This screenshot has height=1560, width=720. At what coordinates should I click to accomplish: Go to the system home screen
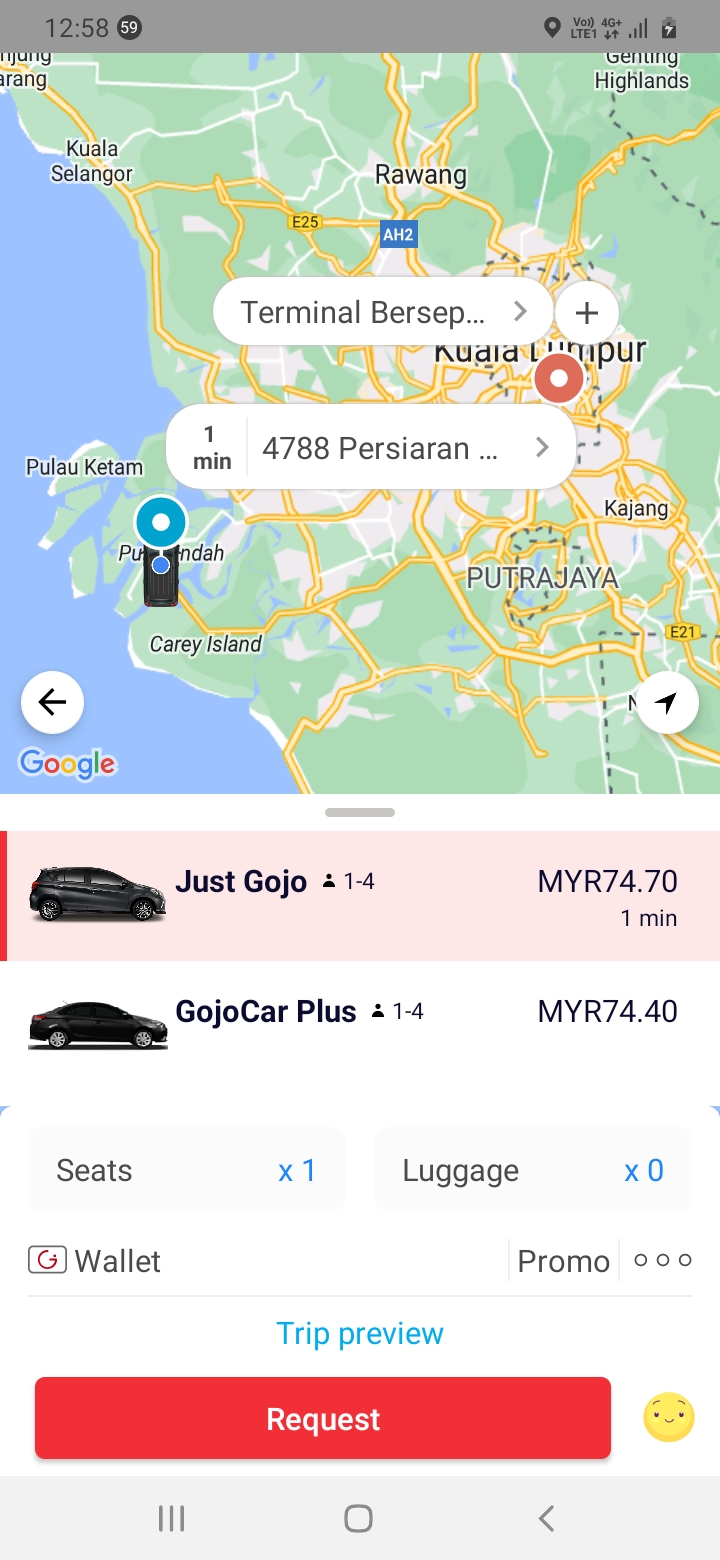click(358, 1518)
